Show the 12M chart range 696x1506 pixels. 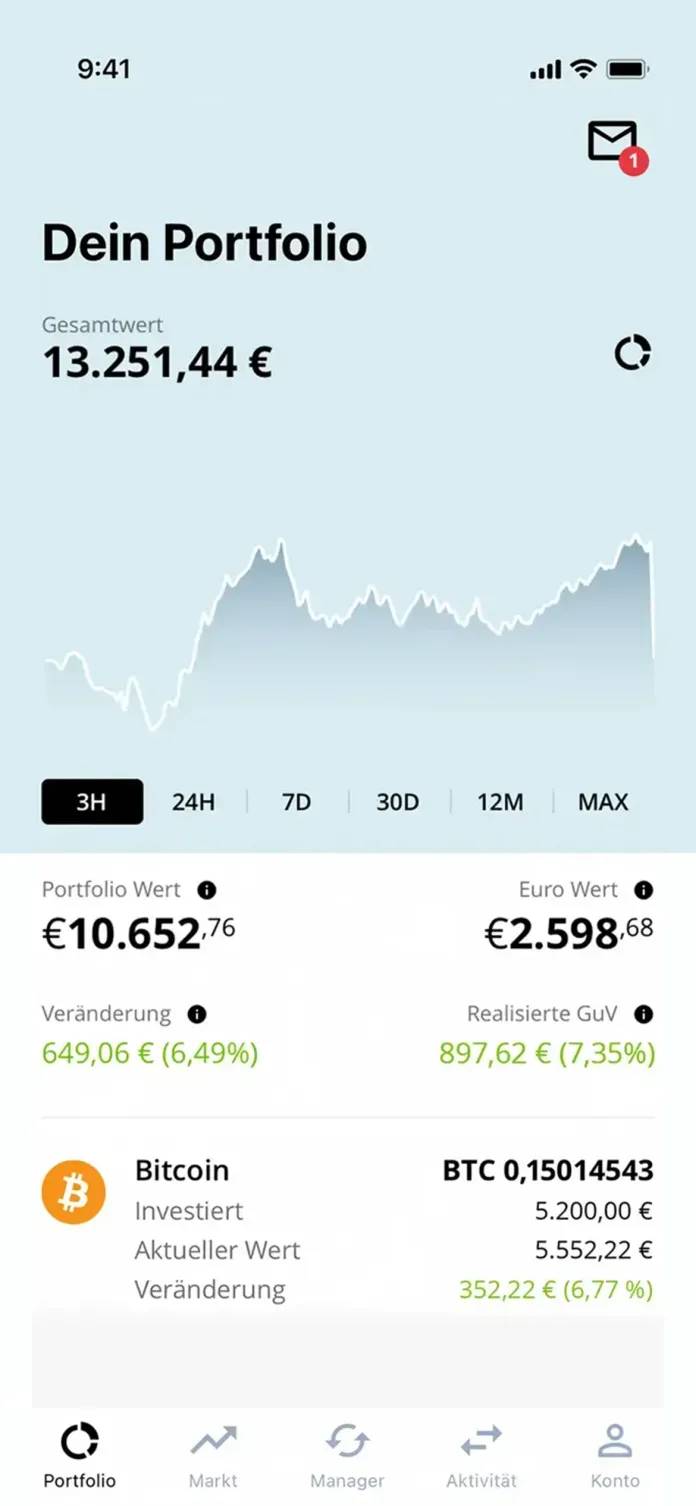(x=500, y=802)
